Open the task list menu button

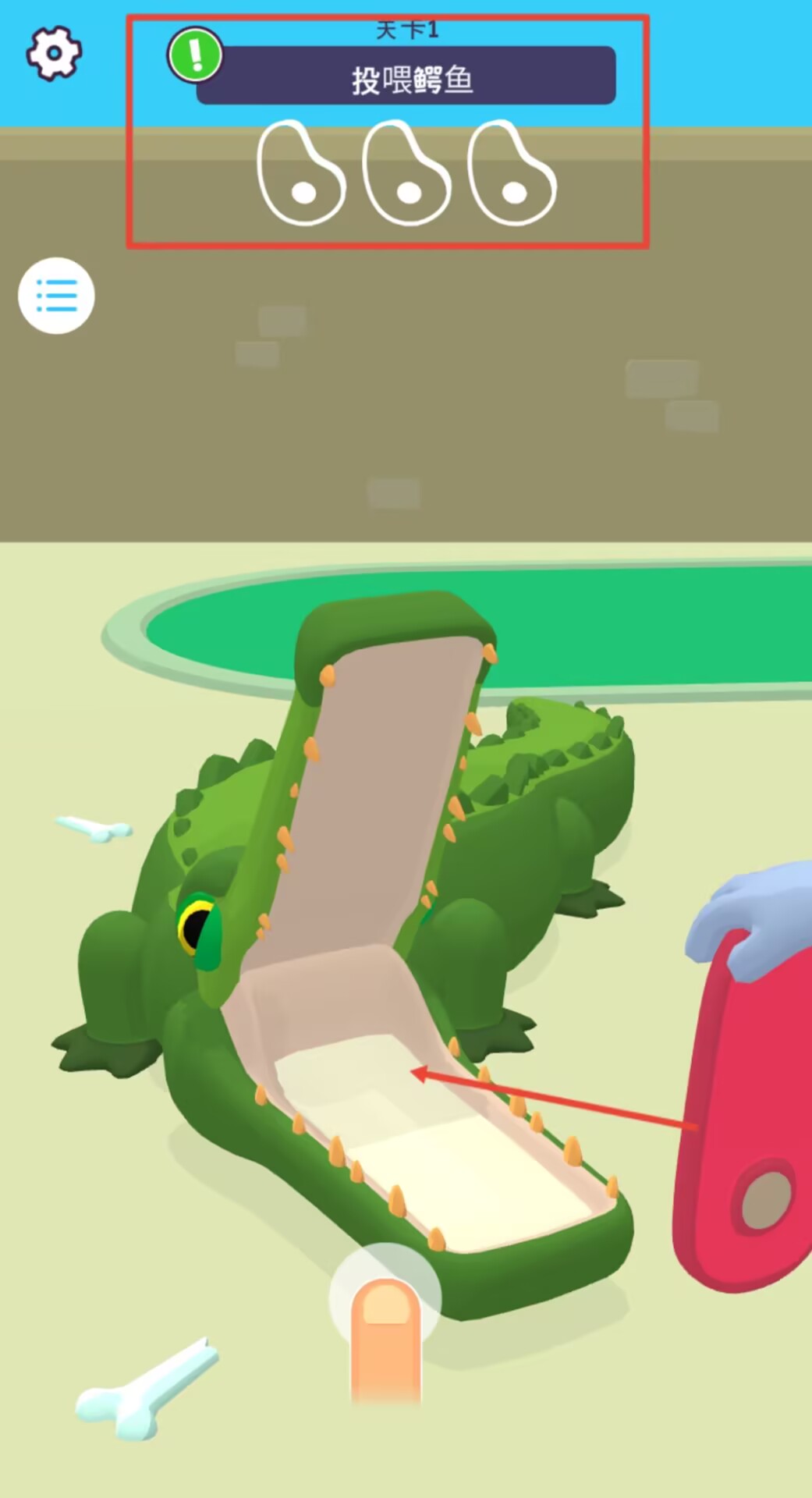pyautogui.click(x=56, y=296)
